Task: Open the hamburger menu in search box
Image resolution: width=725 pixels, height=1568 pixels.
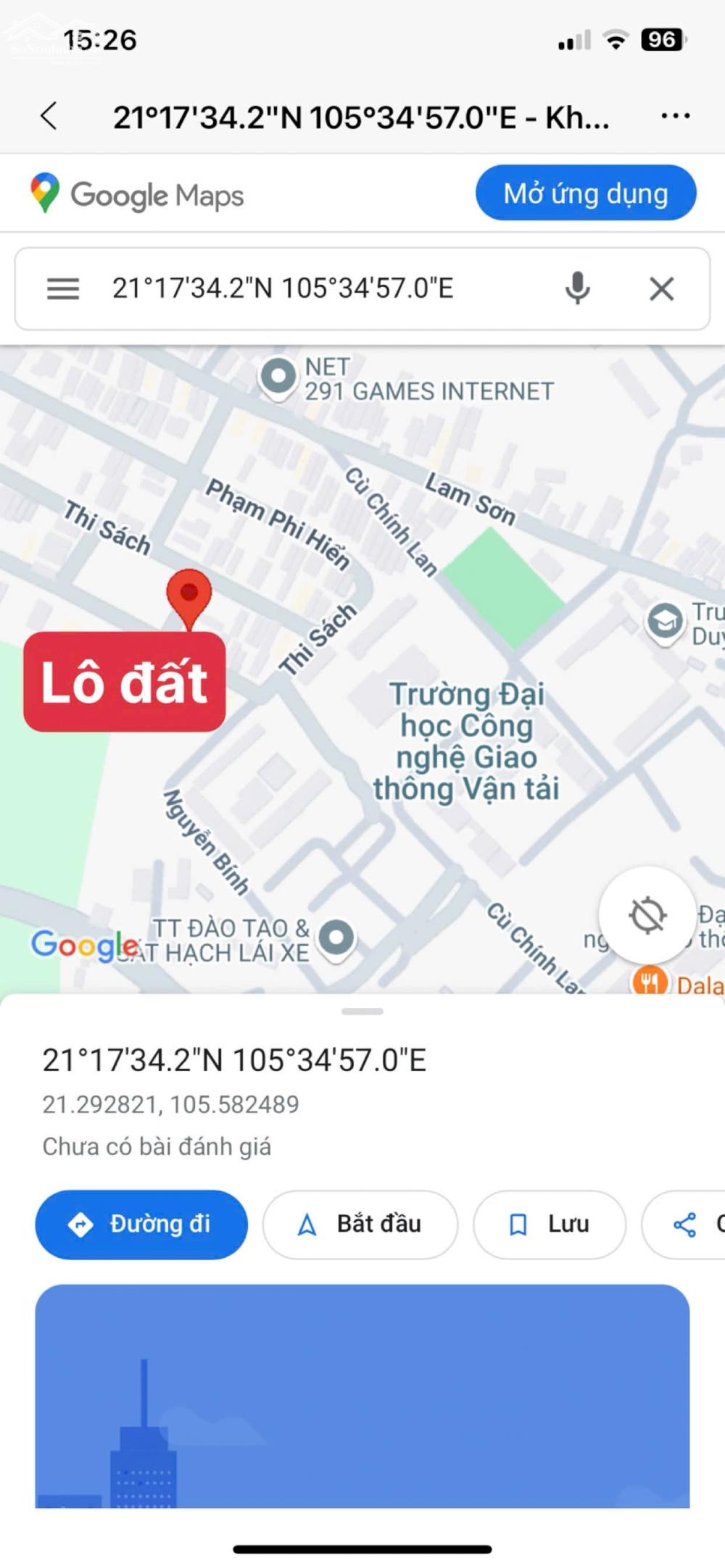Action: tap(63, 288)
